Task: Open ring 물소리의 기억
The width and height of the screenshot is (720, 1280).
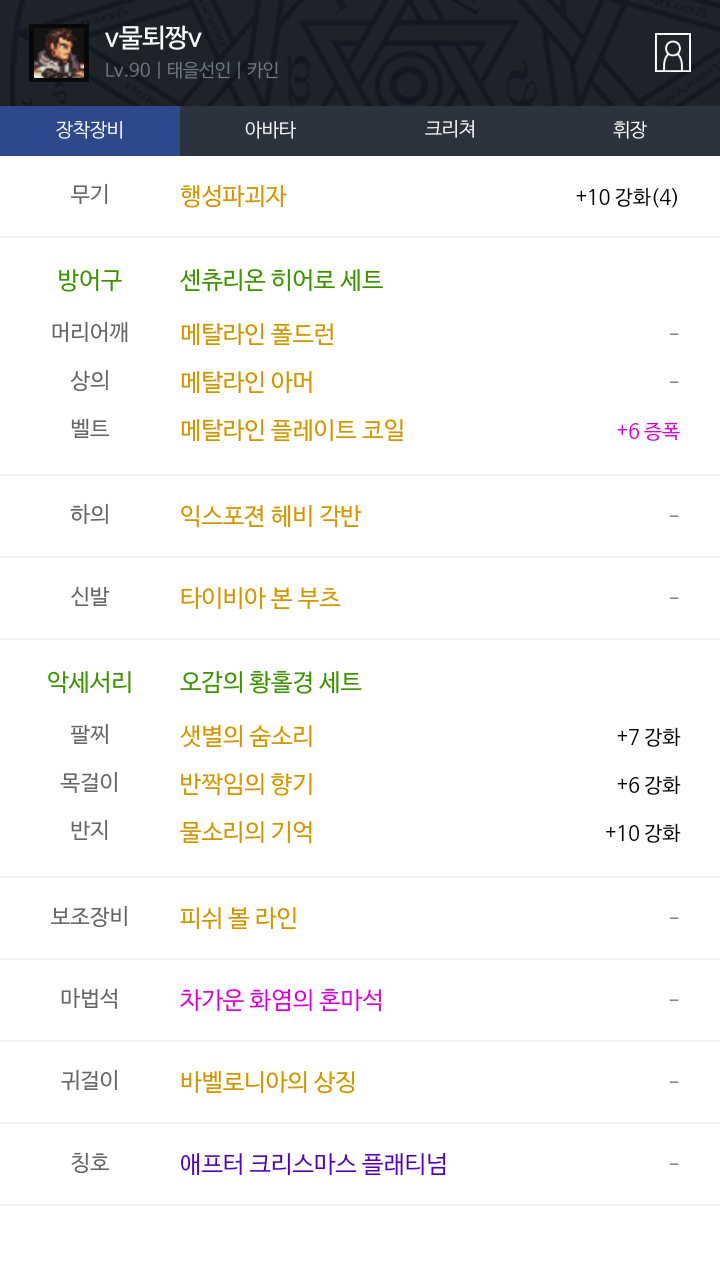Action: (x=247, y=832)
